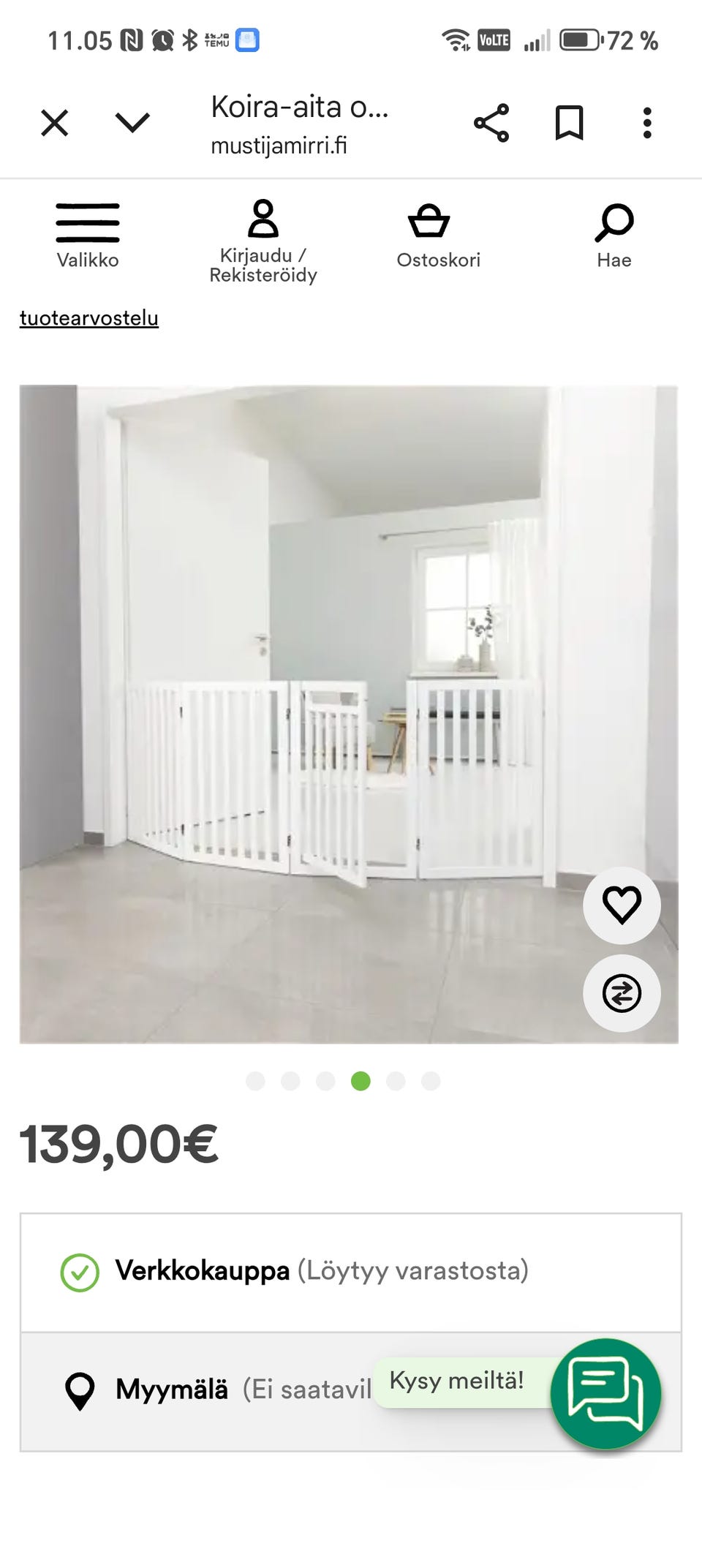The image size is (702, 1568).
Task: Add the dog gate to favorites
Action: tap(622, 905)
